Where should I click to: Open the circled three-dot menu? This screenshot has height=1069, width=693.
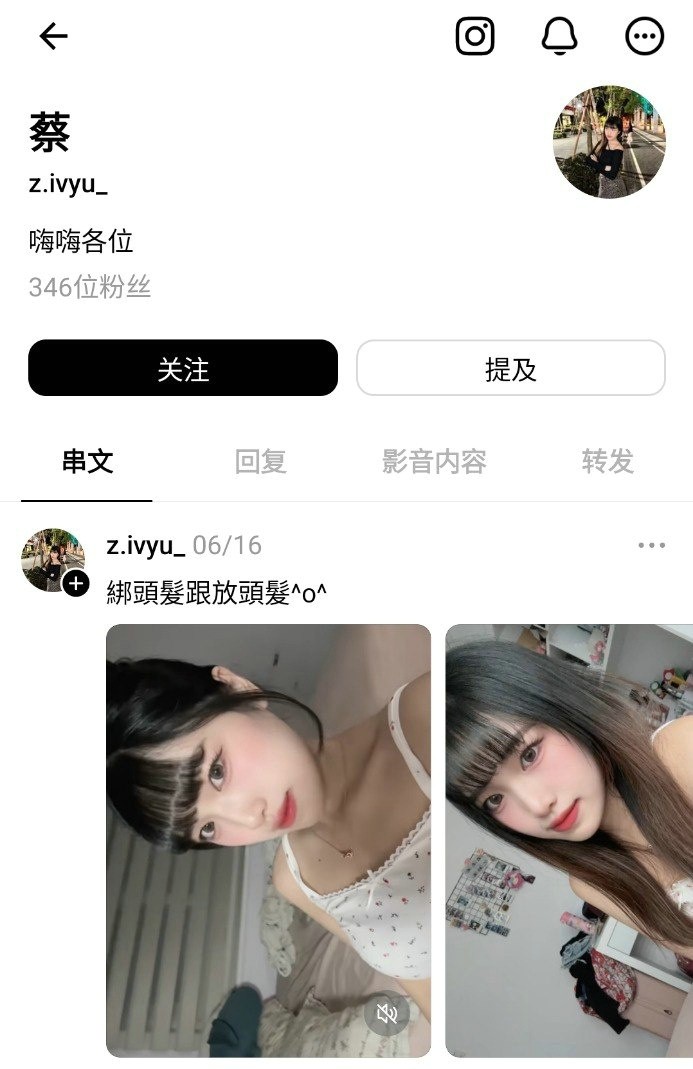coord(644,37)
